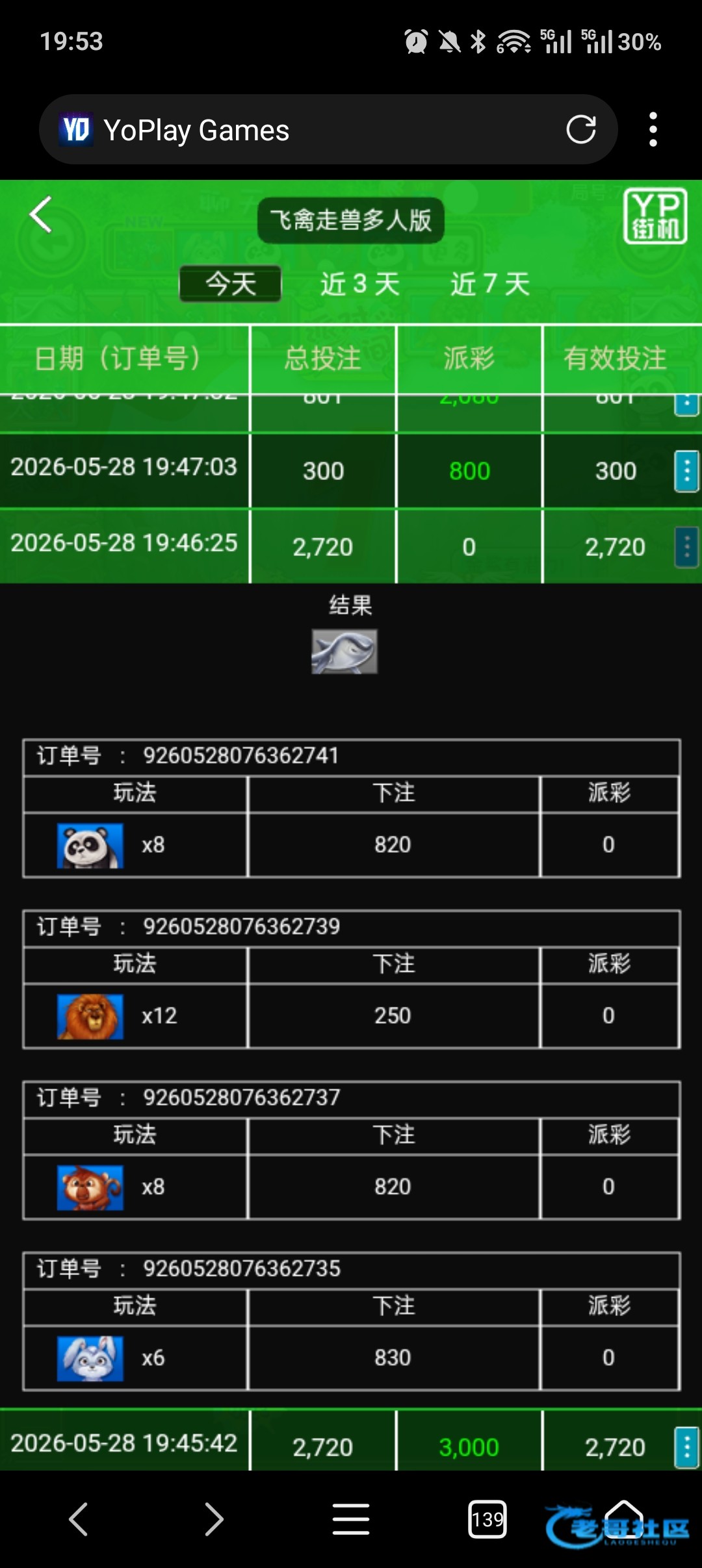The image size is (702, 1568).
Task: Navigate back with the browser back arrow
Action: click(79, 1519)
